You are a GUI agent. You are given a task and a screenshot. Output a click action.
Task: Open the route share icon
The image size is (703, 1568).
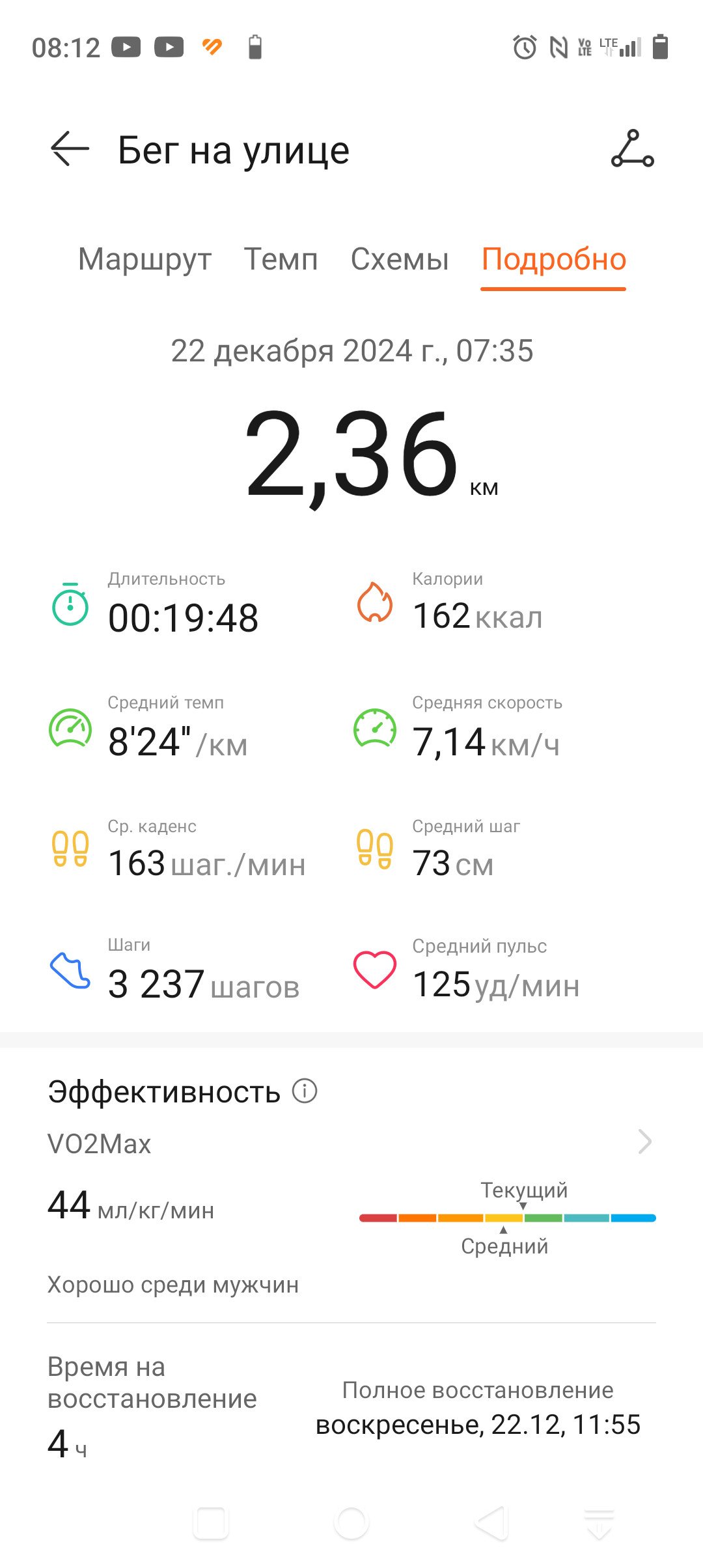(x=632, y=149)
